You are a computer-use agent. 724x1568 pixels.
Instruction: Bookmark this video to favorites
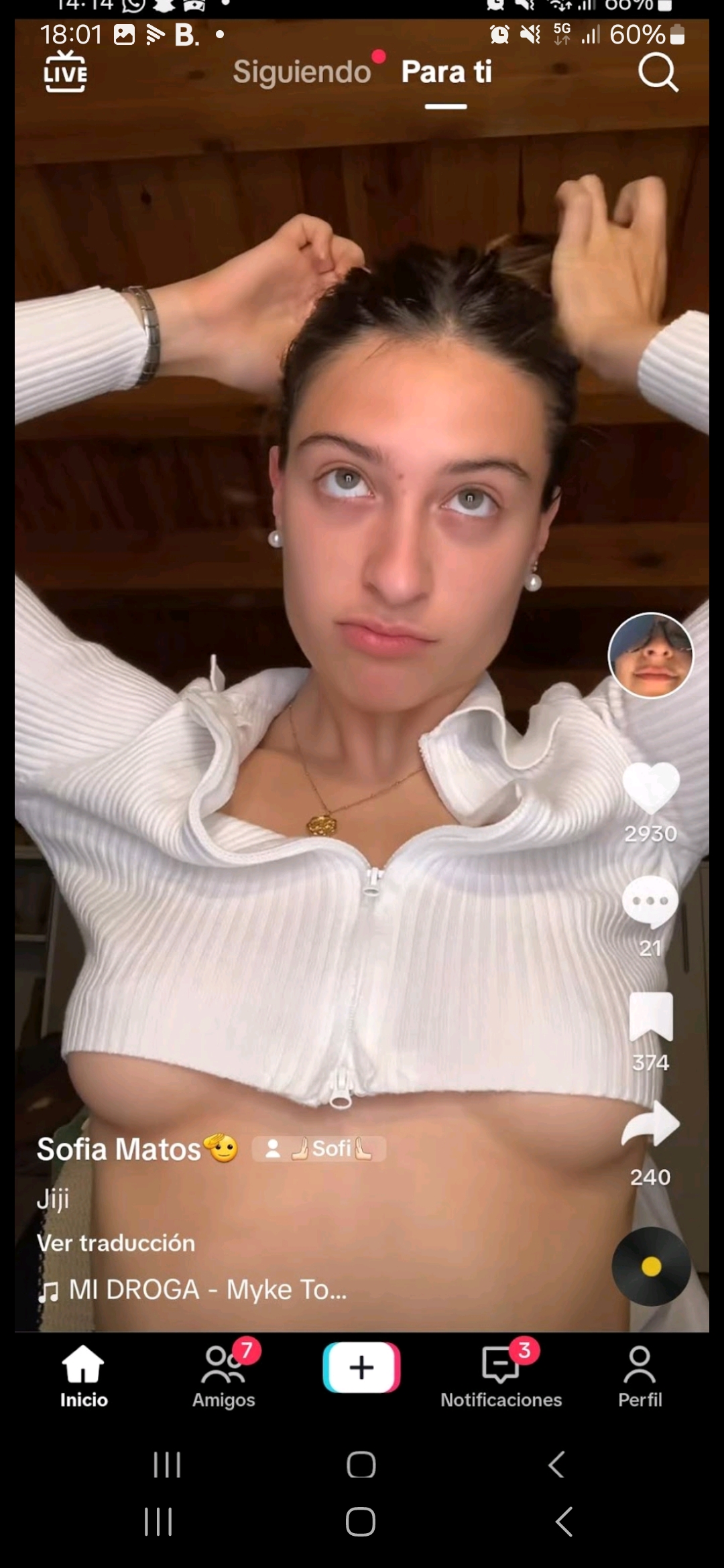tap(650, 1016)
